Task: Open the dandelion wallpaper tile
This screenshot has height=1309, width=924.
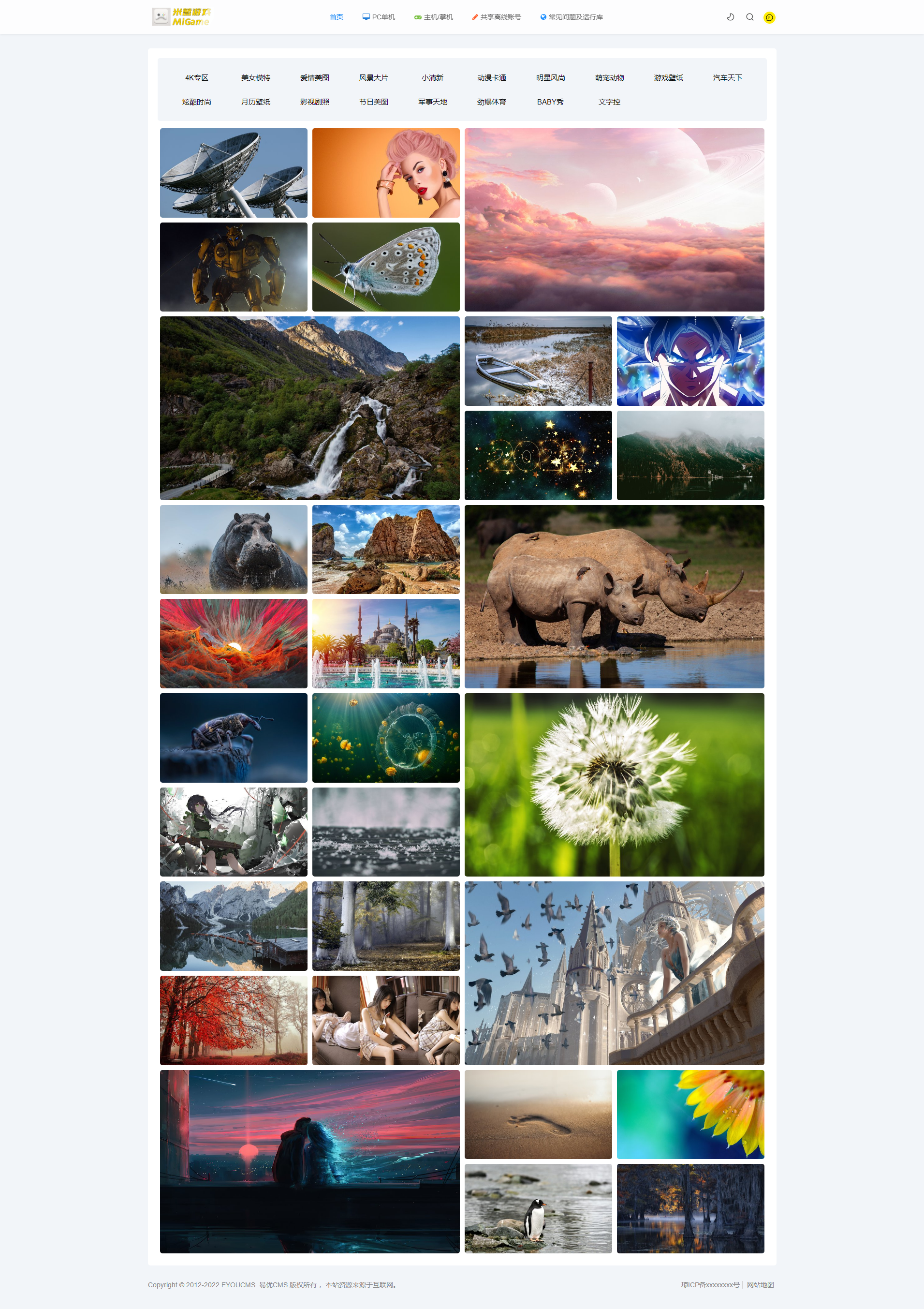Action: (614, 785)
